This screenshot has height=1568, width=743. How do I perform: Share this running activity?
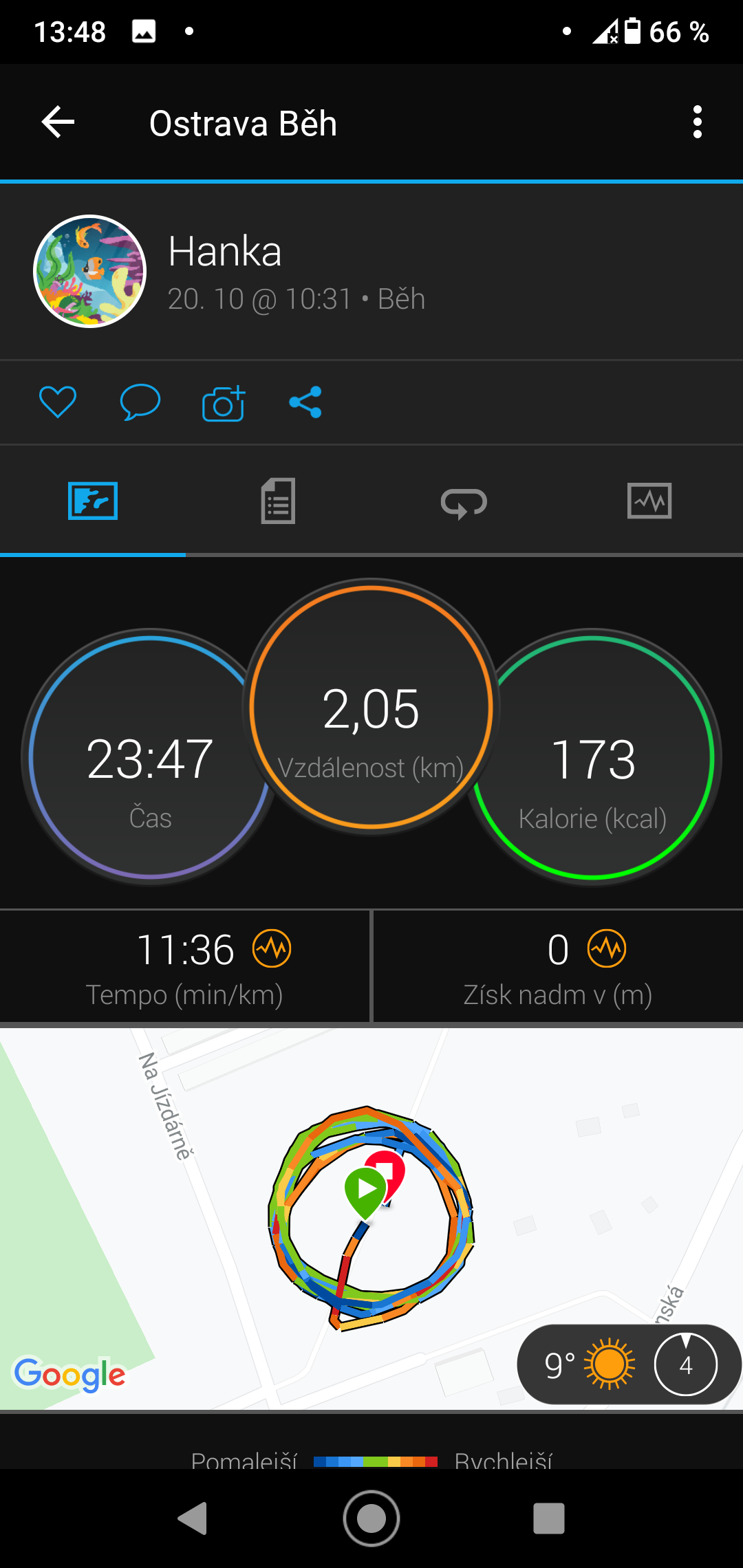pyautogui.click(x=305, y=402)
